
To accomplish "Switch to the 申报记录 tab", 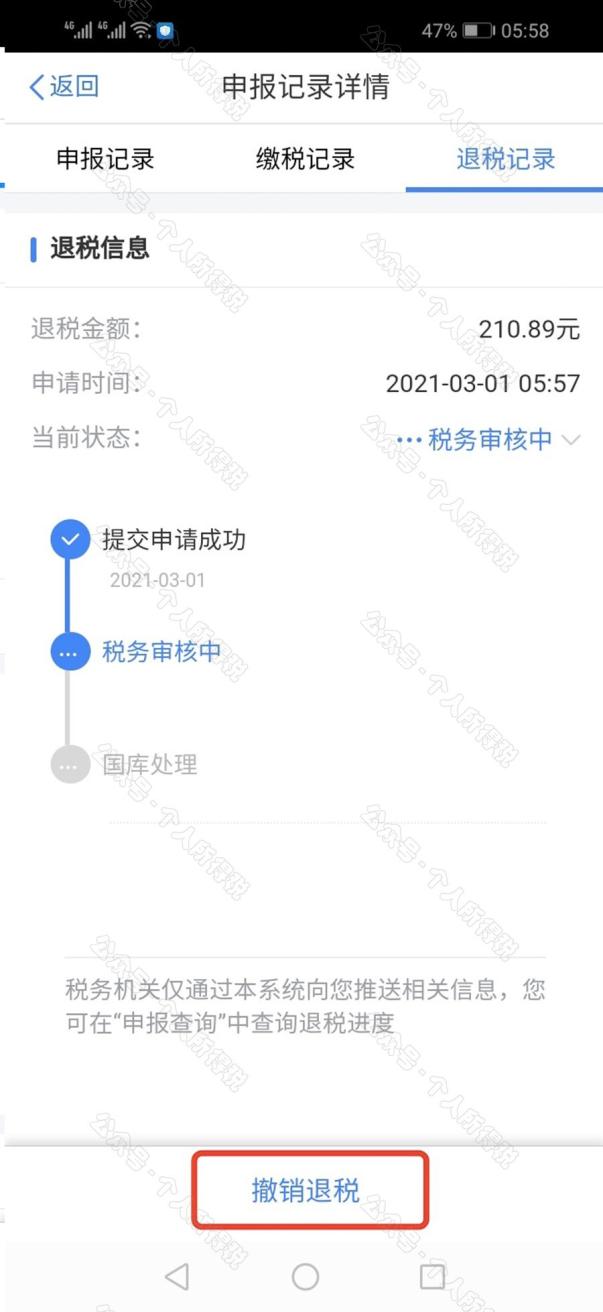I will (105, 159).
